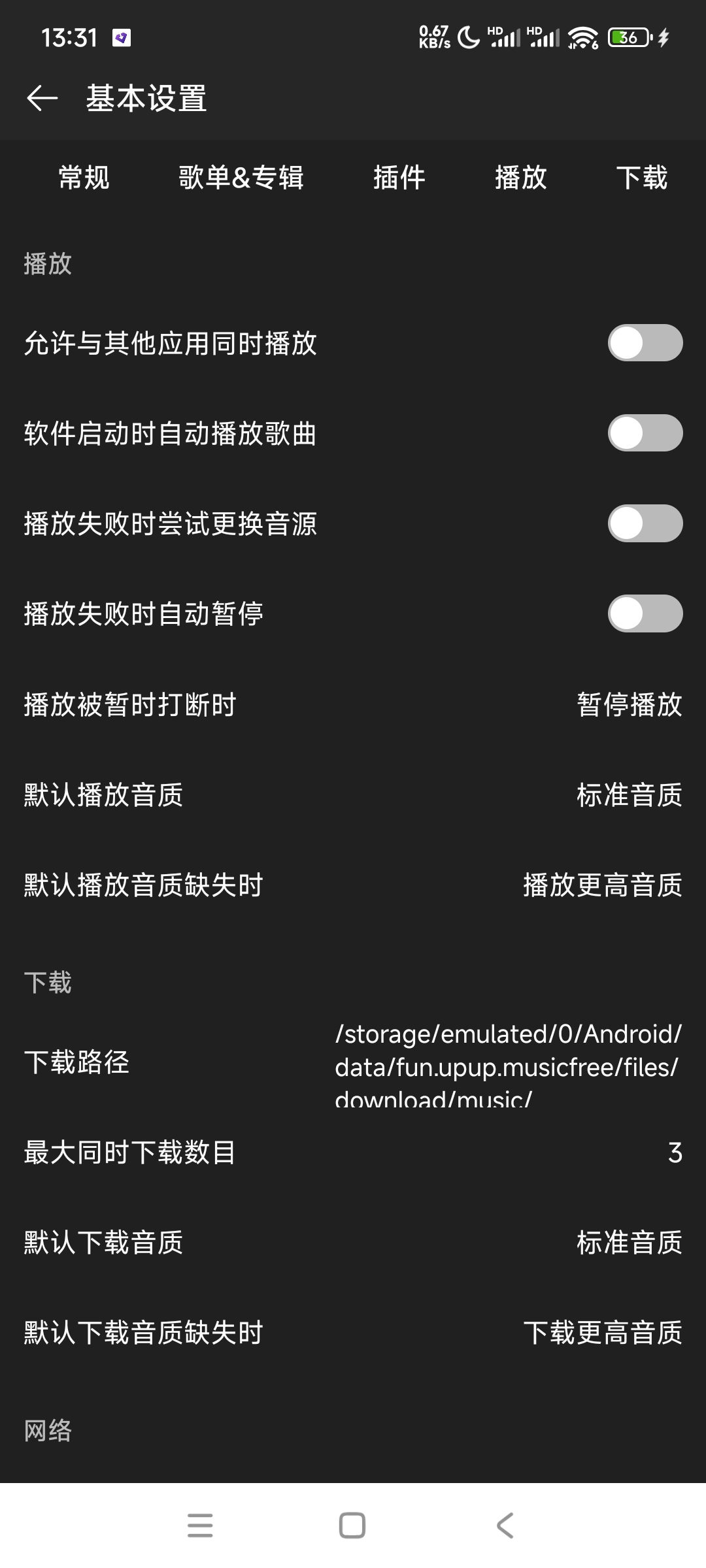706x1568 pixels.
Task: Turn on 软件启动时自动播放歌曲
Action: click(x=645, y=433)
